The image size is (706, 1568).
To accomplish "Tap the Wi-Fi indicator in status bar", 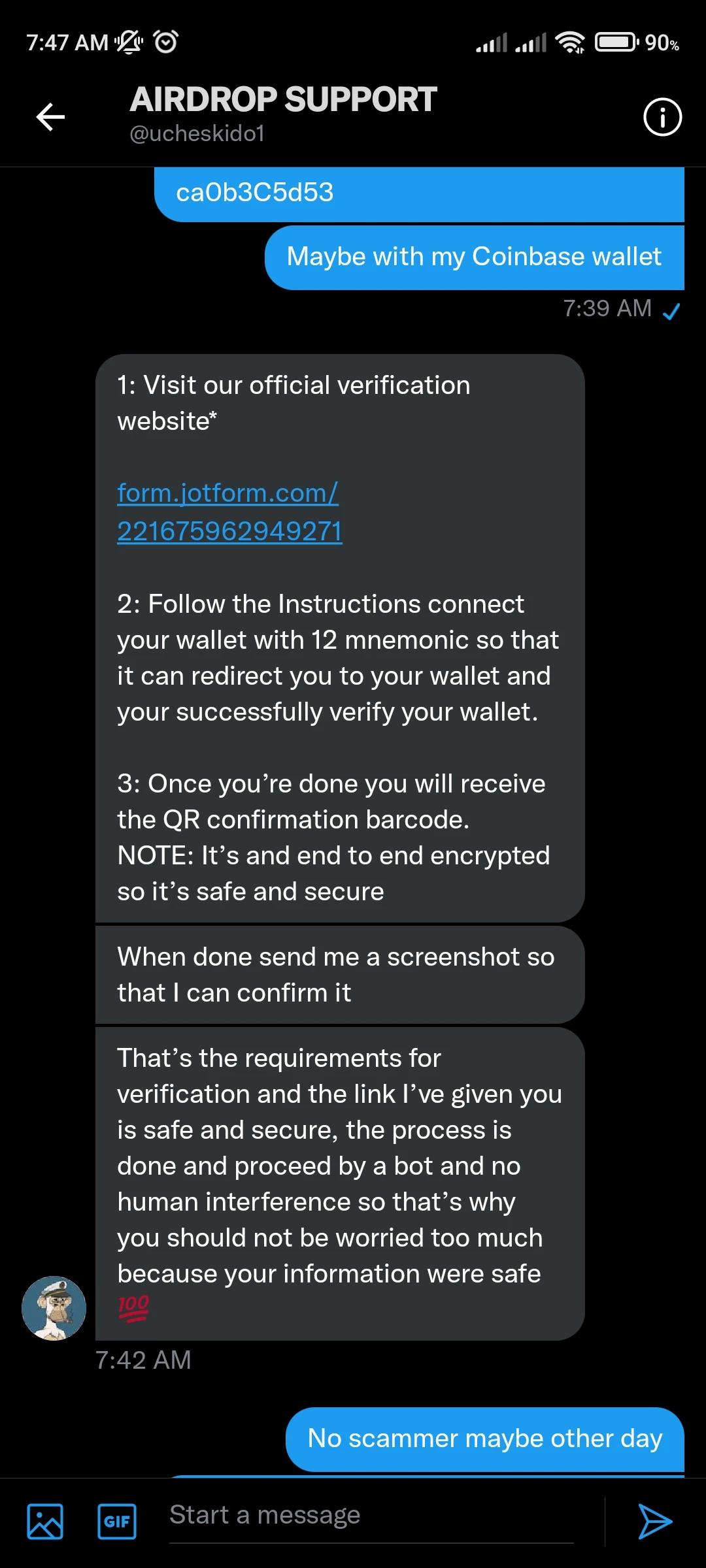I will point(571,42).
